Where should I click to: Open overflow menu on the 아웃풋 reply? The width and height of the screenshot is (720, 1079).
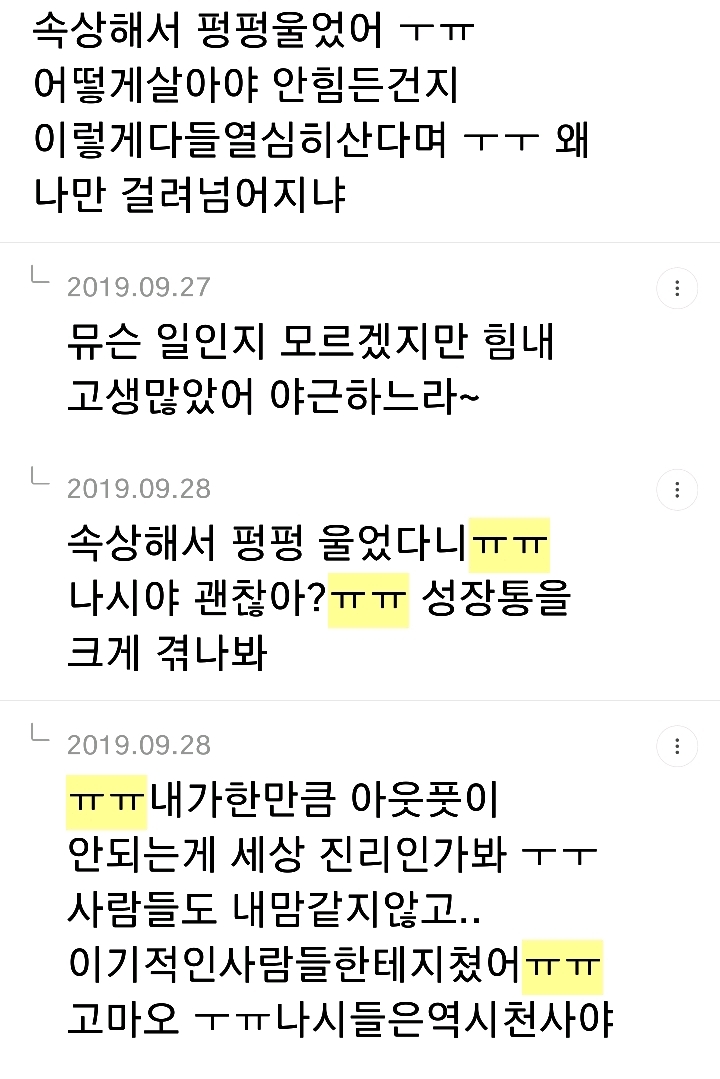[677, 747]
